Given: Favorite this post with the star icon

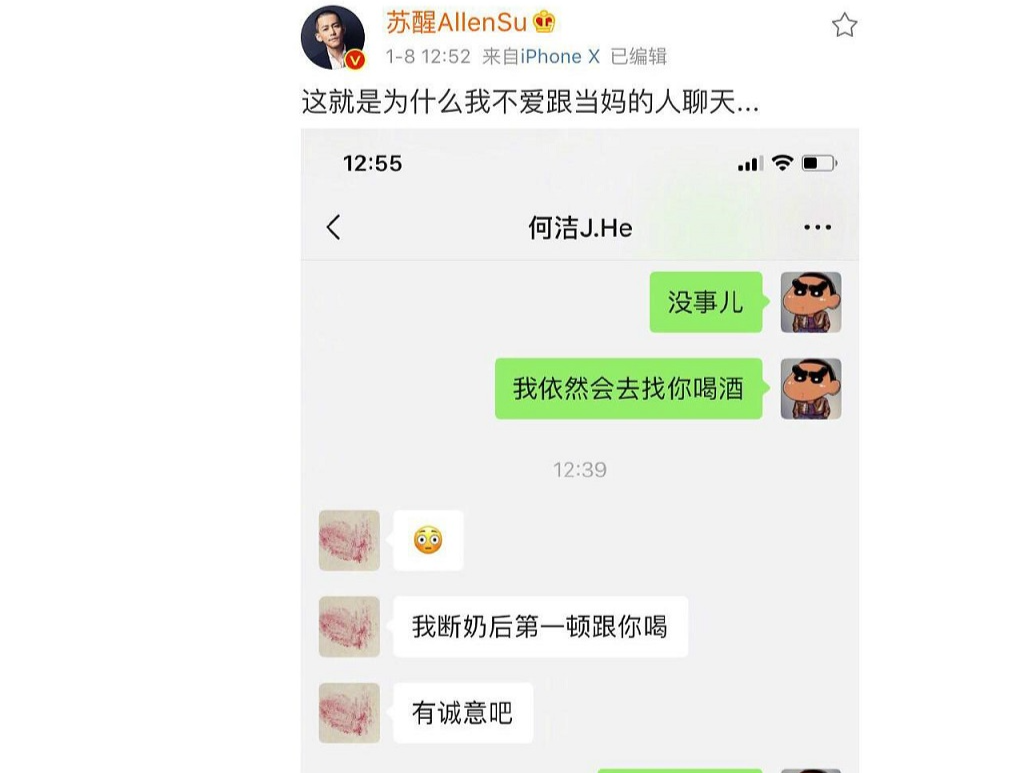Looking at the screenshot, I should tap(844, 25).
